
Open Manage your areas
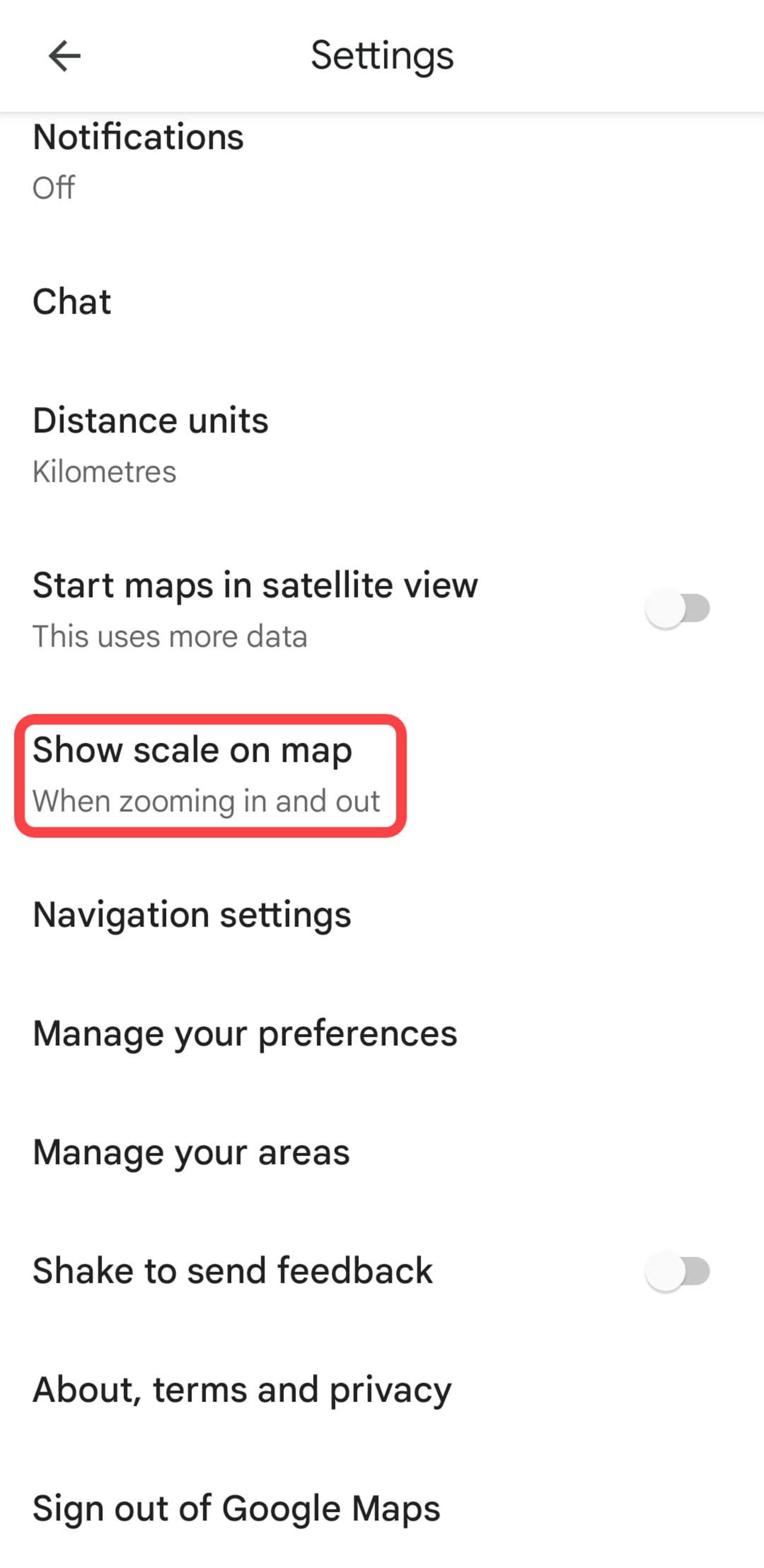pos(382,1152)
